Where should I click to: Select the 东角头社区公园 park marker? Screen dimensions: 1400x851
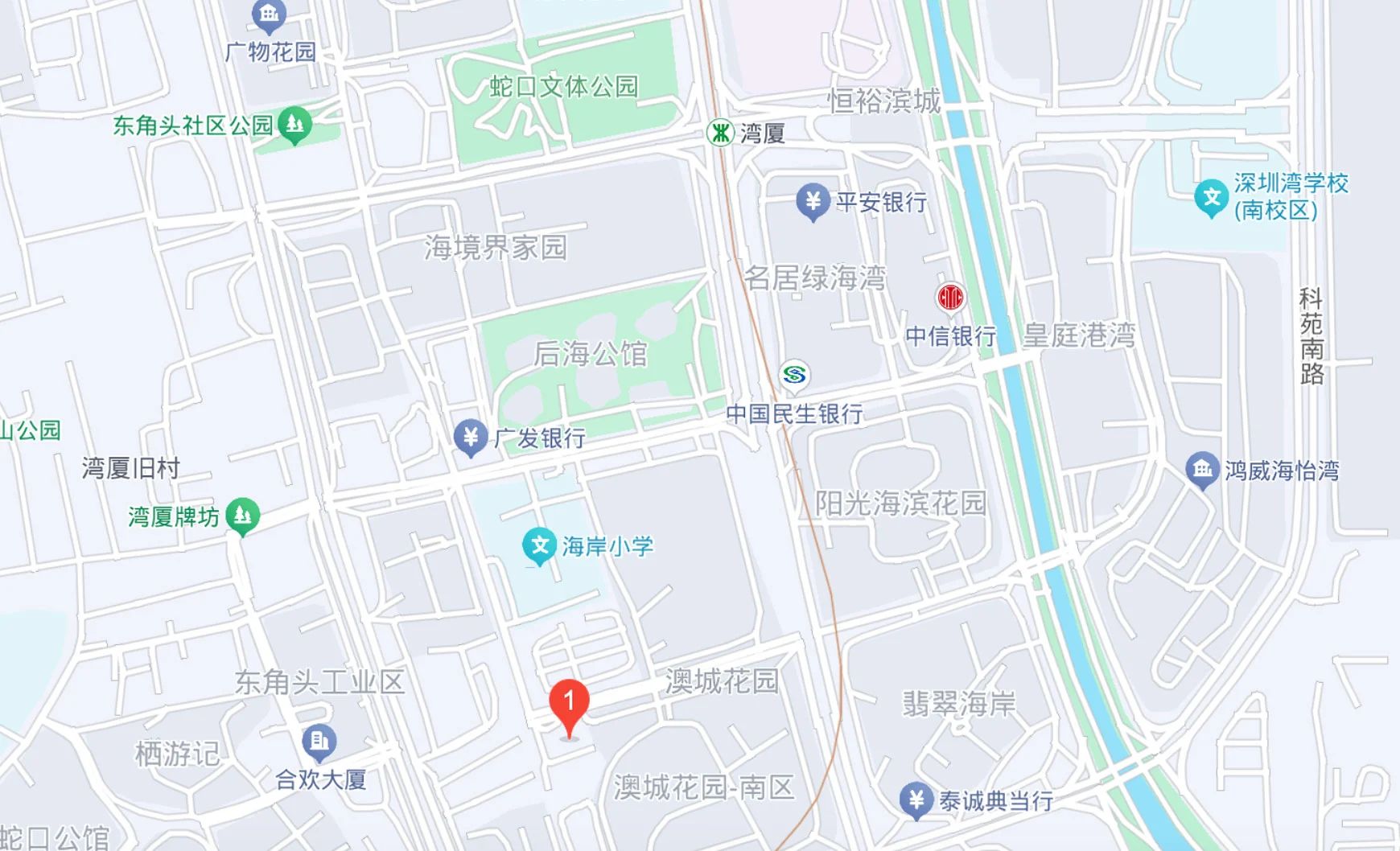click(x=294, y=125)
